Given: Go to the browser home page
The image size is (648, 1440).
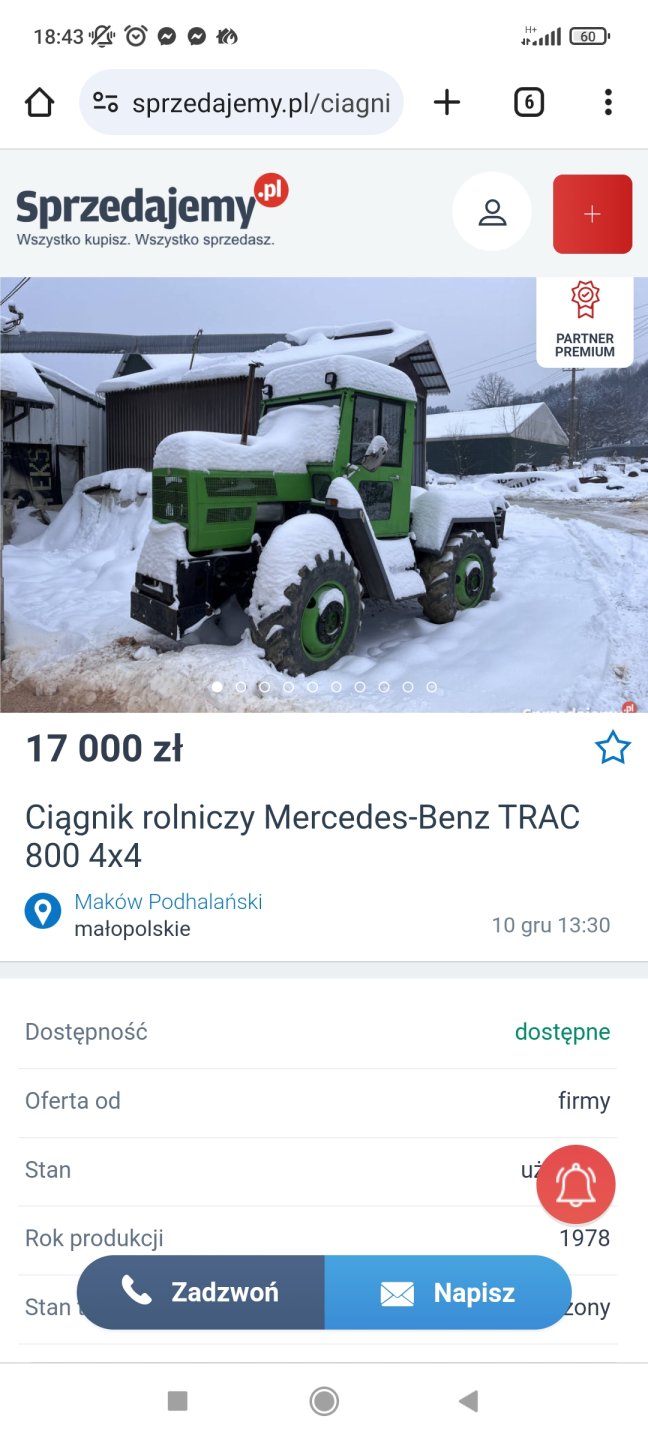Looking at the screenshot, I should 39,102.
